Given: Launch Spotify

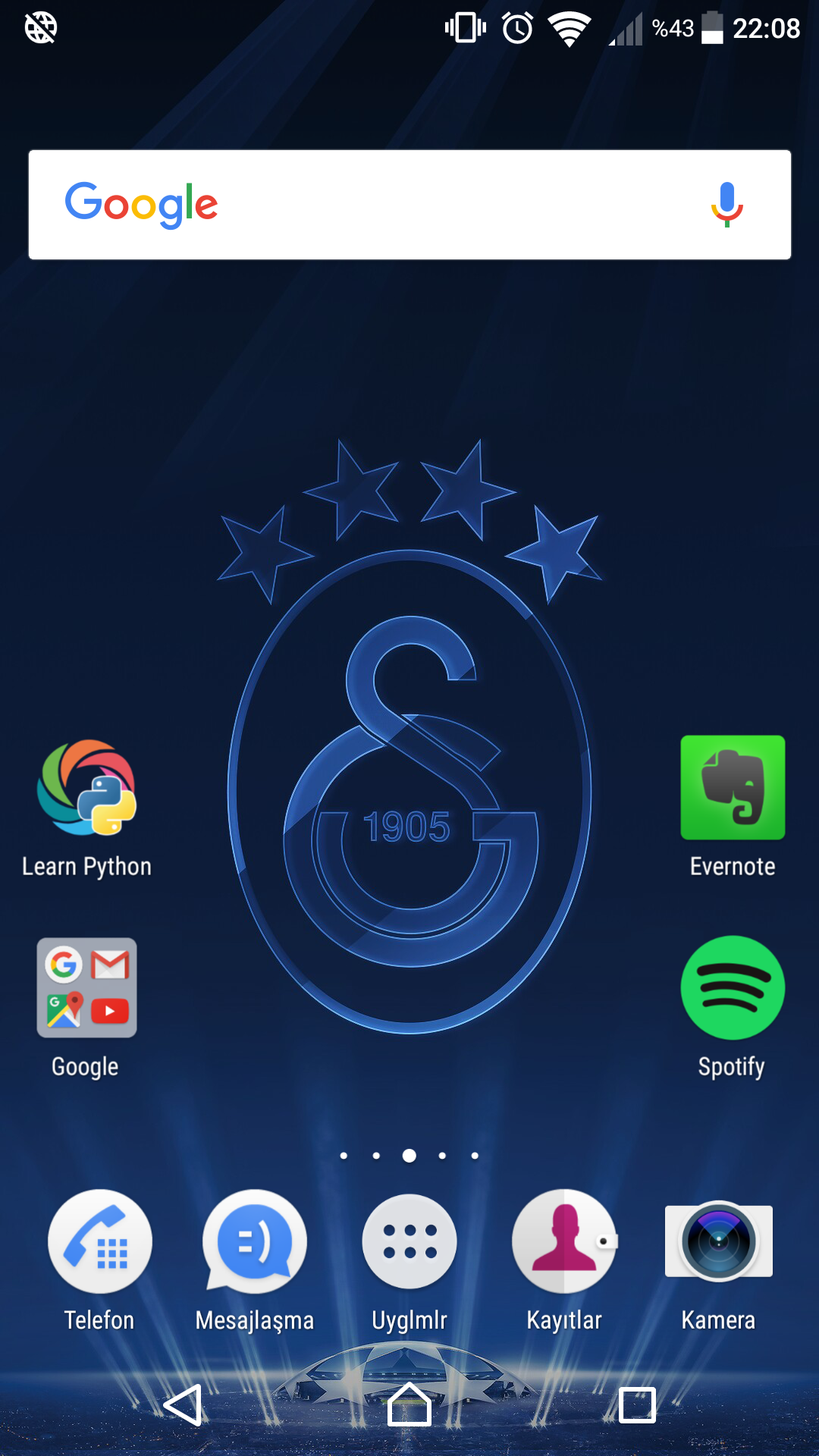Looking at the screenshot, I should [733, 988].
